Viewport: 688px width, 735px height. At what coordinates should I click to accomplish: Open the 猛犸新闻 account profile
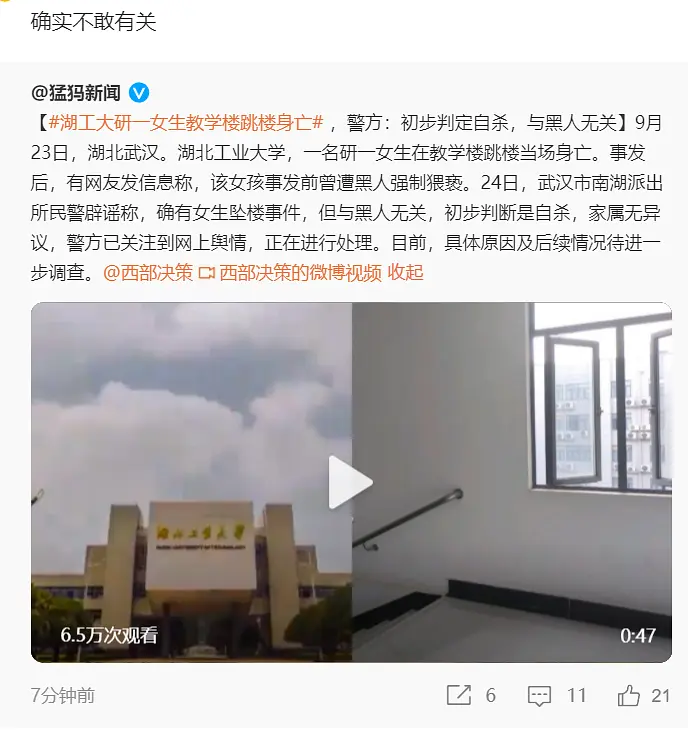pos(76,93)
